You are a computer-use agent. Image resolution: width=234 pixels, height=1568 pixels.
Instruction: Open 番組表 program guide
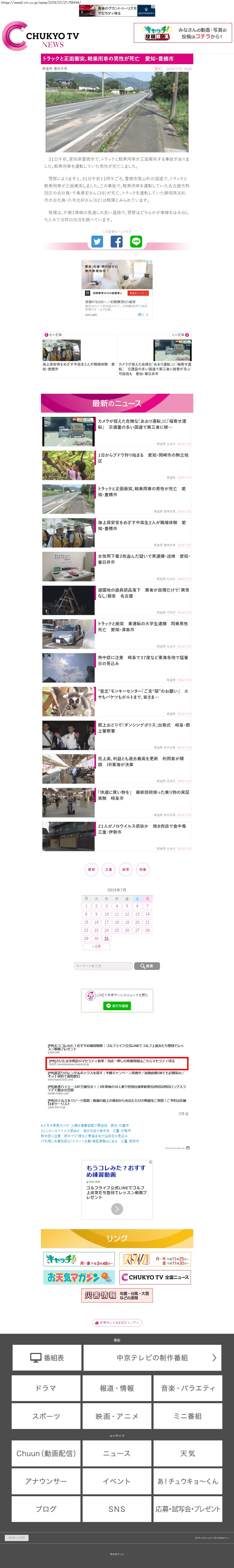click(x=47, y=1357)
